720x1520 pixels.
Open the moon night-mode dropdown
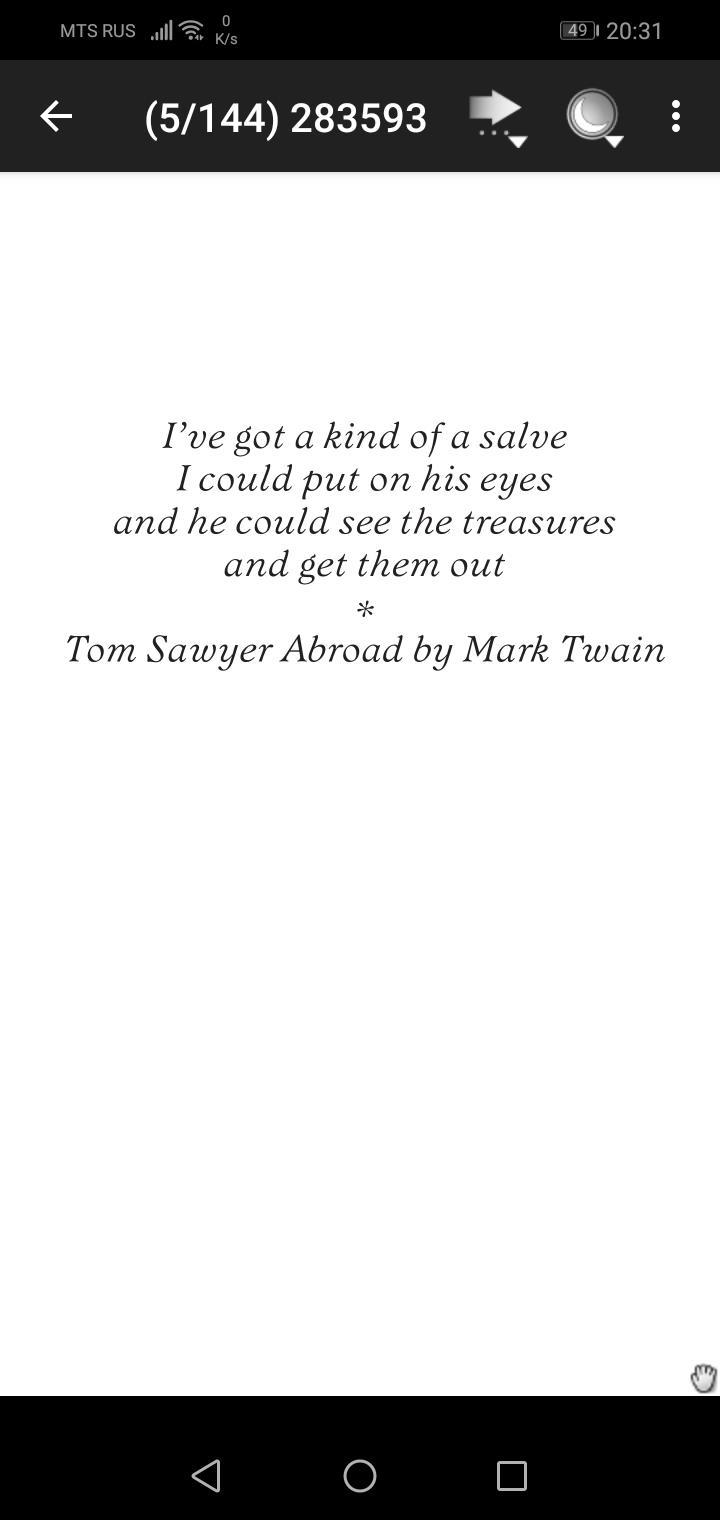point(594,118)
